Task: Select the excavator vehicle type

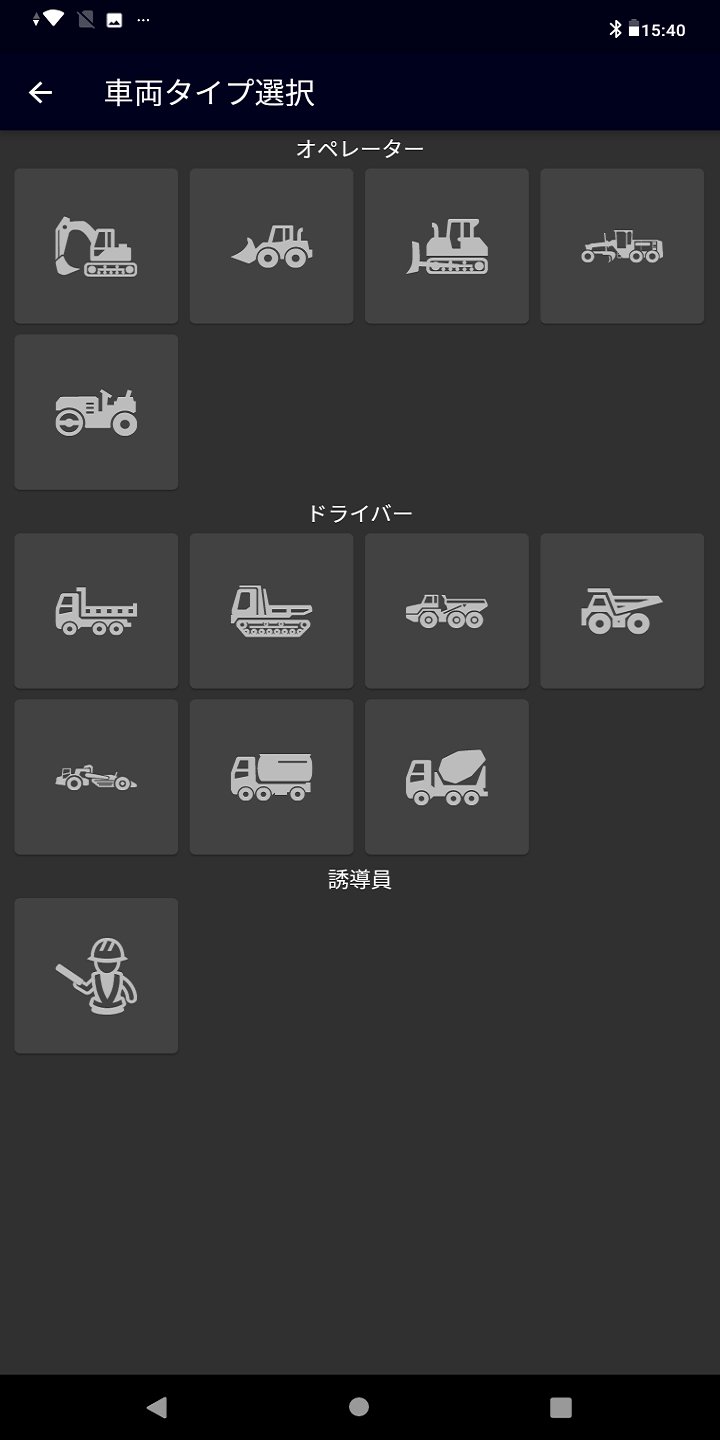Action: [95, 245]
